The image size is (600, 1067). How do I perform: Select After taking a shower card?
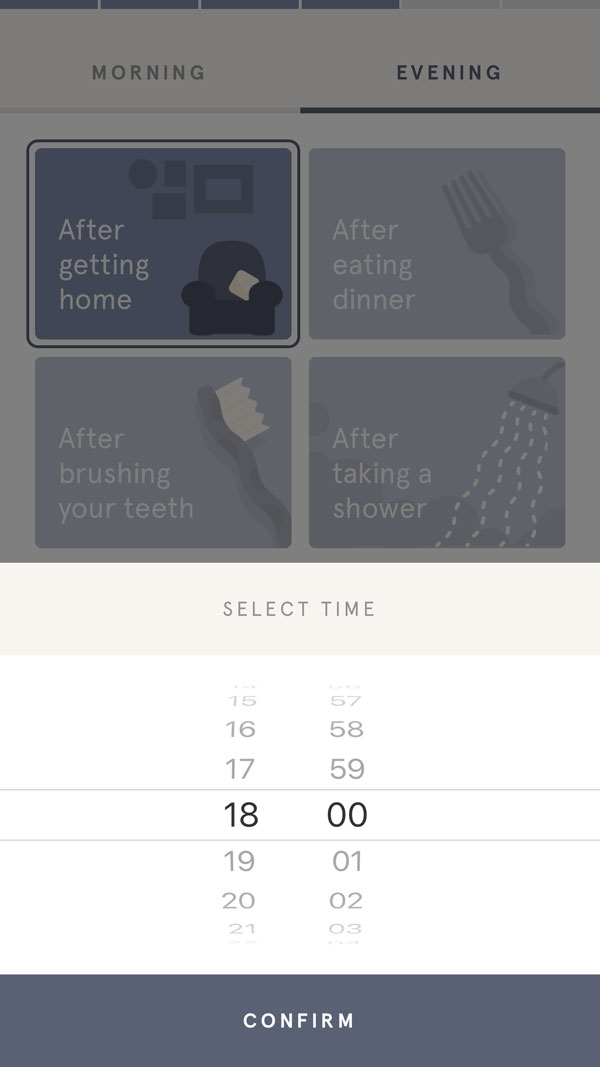(x=437, y=453)
